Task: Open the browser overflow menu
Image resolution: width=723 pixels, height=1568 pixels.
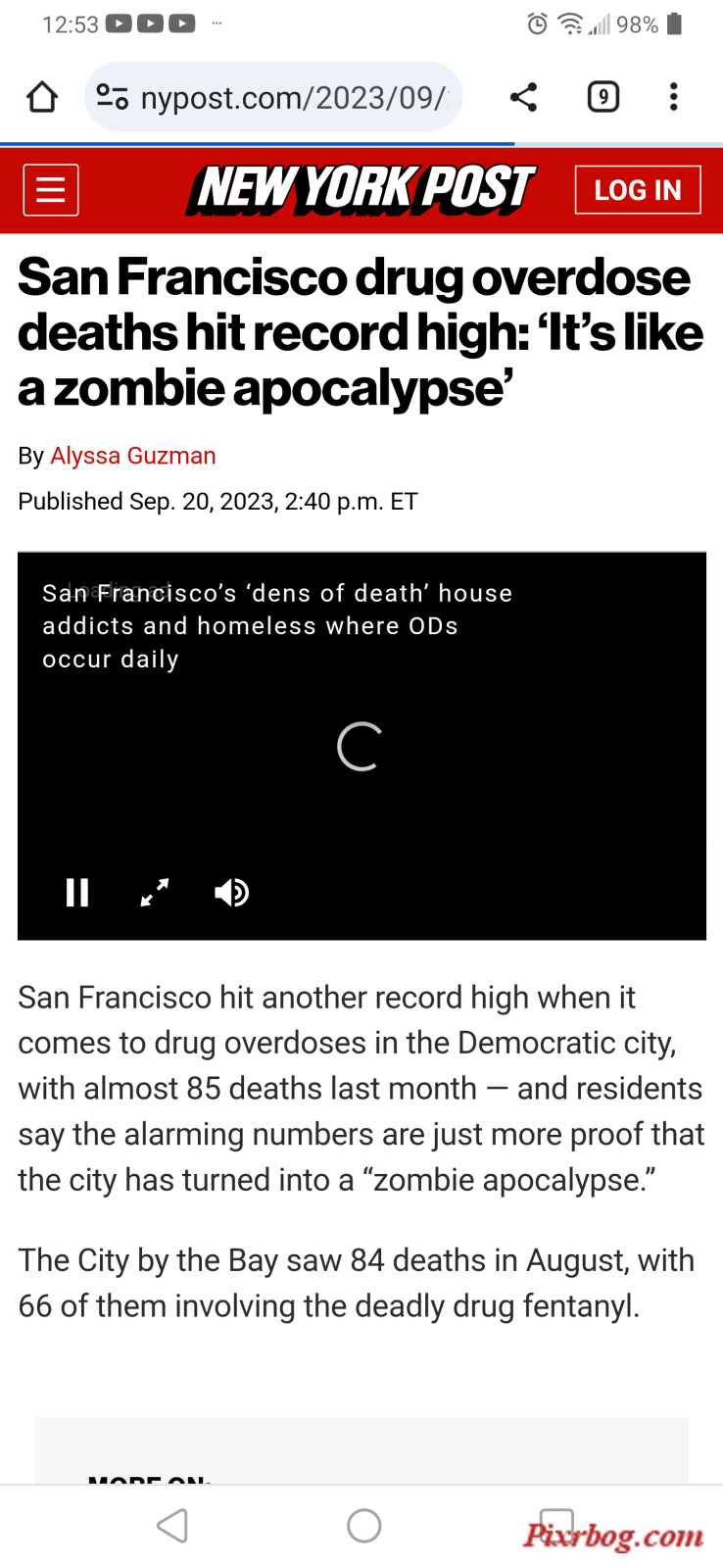Action: (x=673, y=97)
